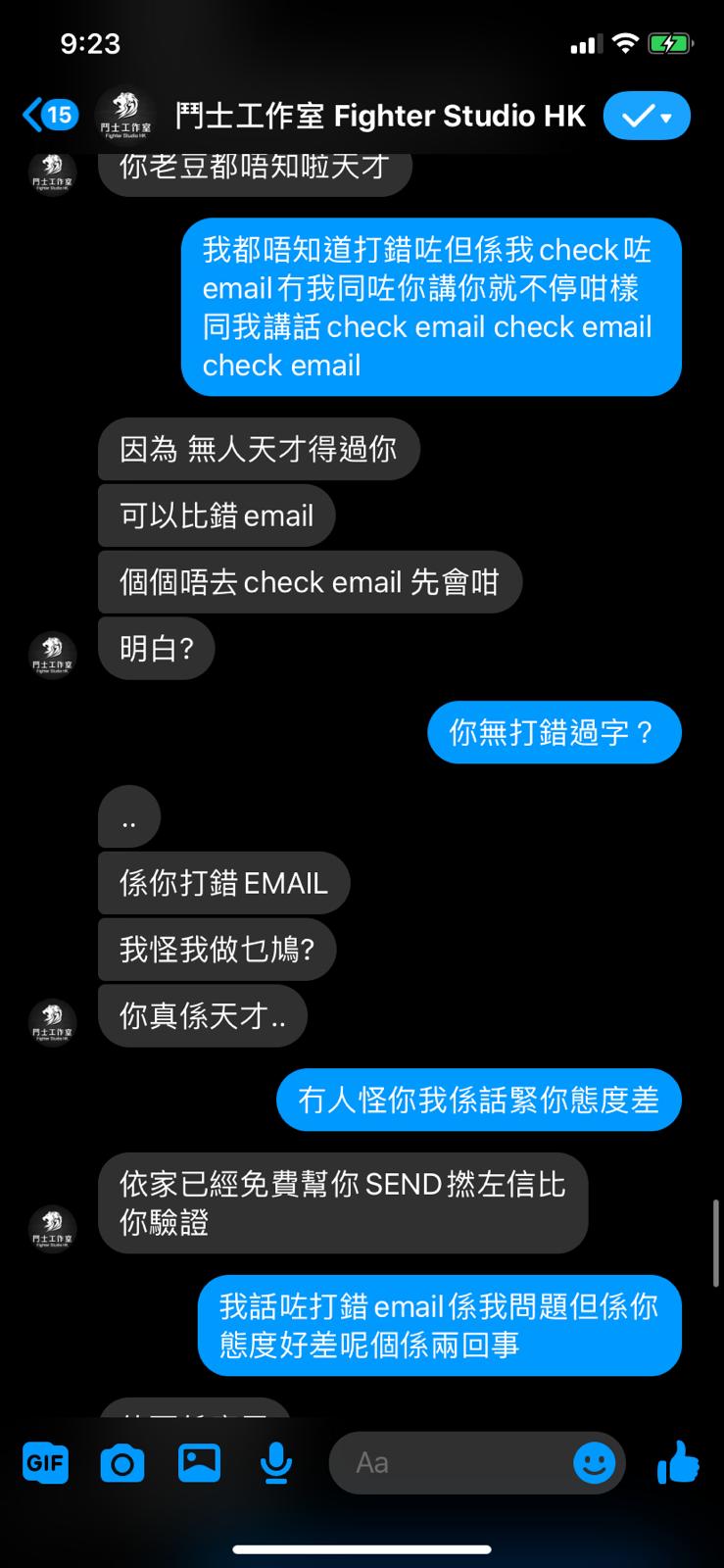Record a voice message with the microphone
The height and width of the screenshot is (1568, 724).
tap(276, 1463)
